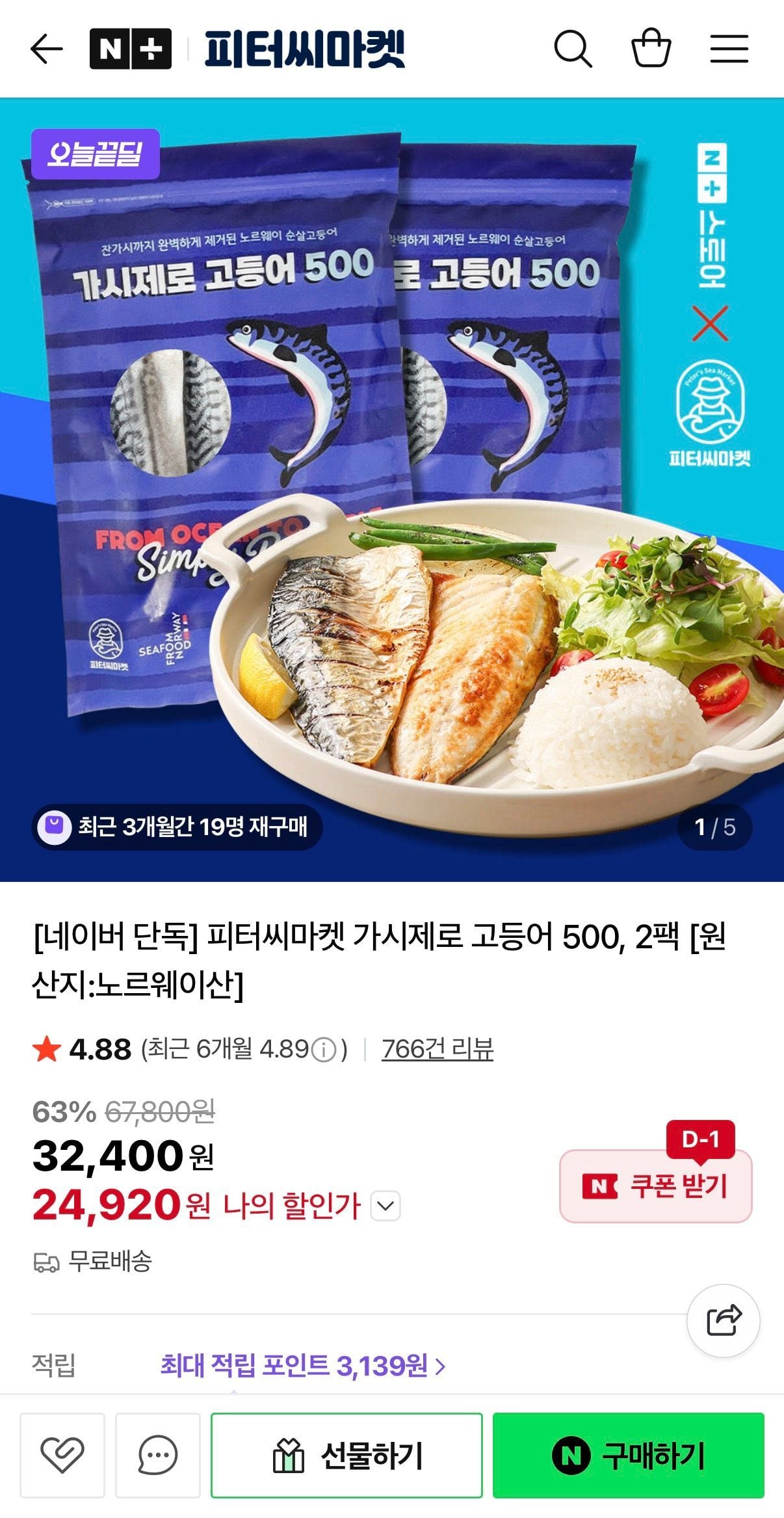
Task: Tap 선물하기 to send as gift
Action: click(x=346, y=1455)
